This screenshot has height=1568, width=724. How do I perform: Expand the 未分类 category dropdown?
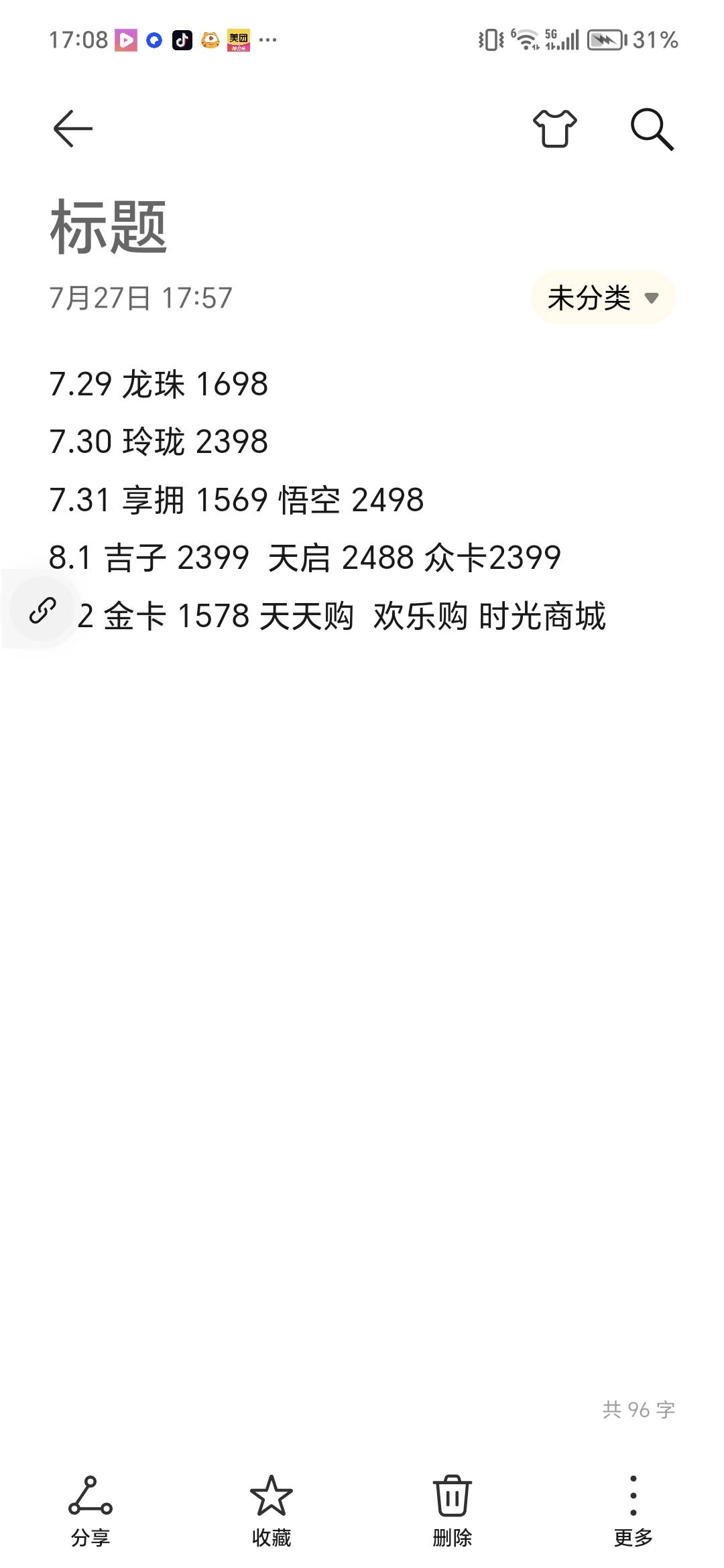(x=603, y=298)
